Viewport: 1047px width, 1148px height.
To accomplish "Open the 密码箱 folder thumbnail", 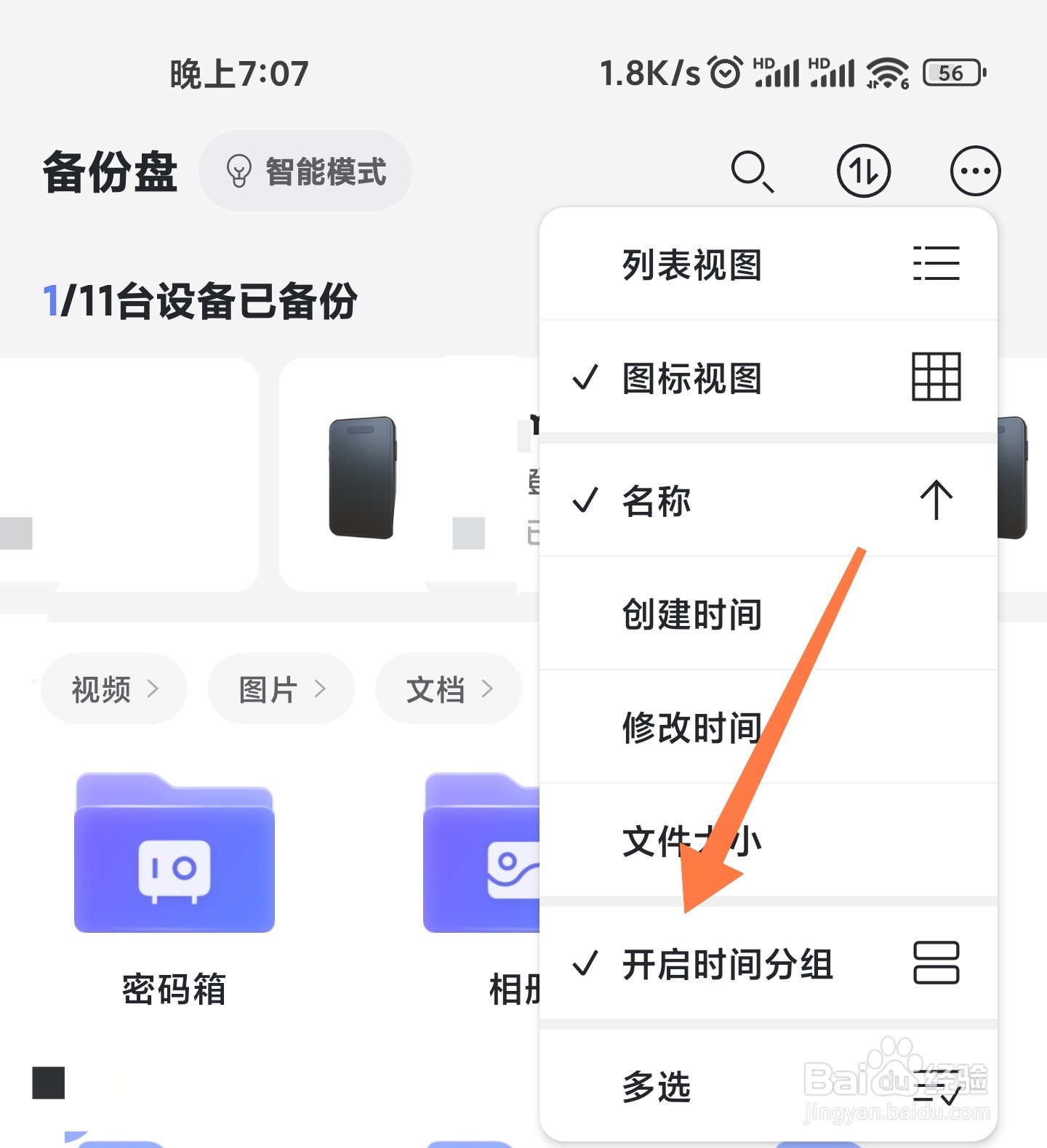I will [174, 858].
